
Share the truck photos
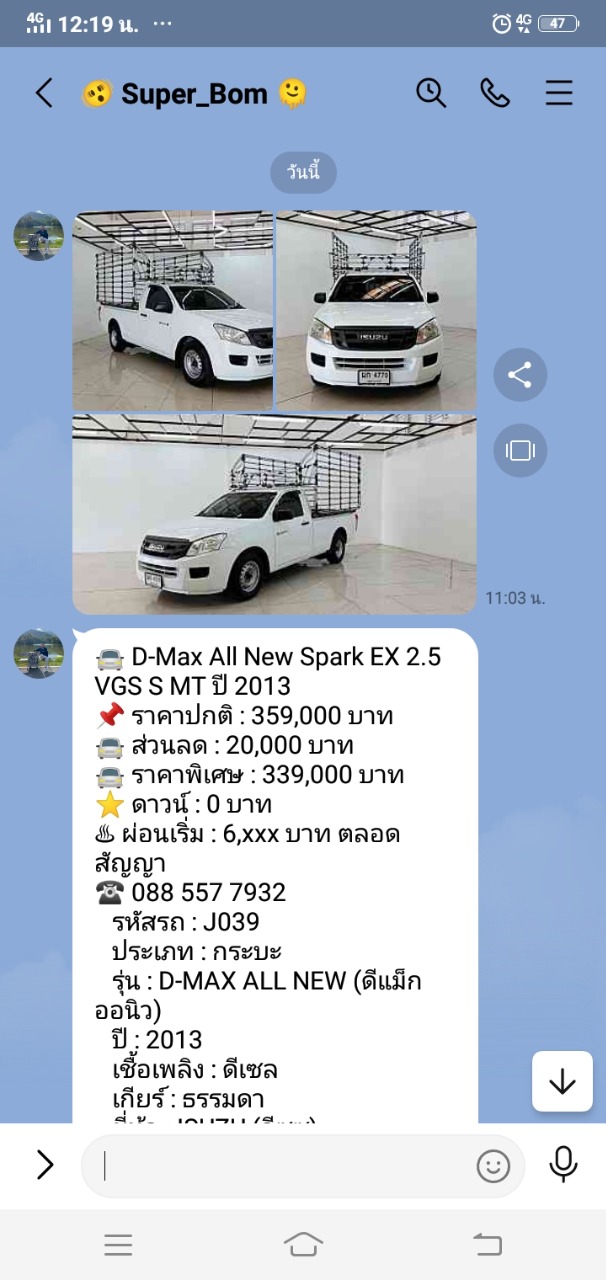coord(520,375)
